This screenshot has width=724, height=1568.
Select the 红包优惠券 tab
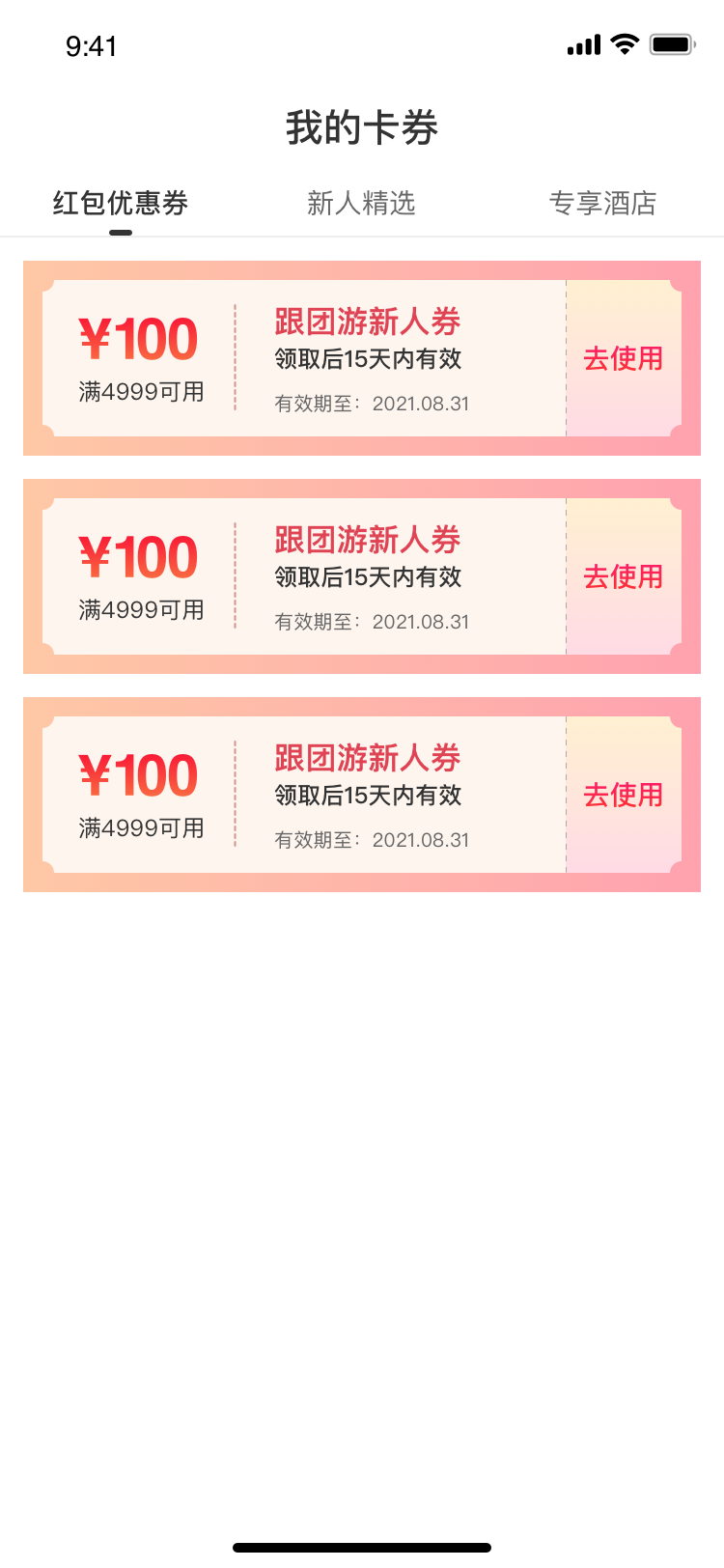pos(121,204)
